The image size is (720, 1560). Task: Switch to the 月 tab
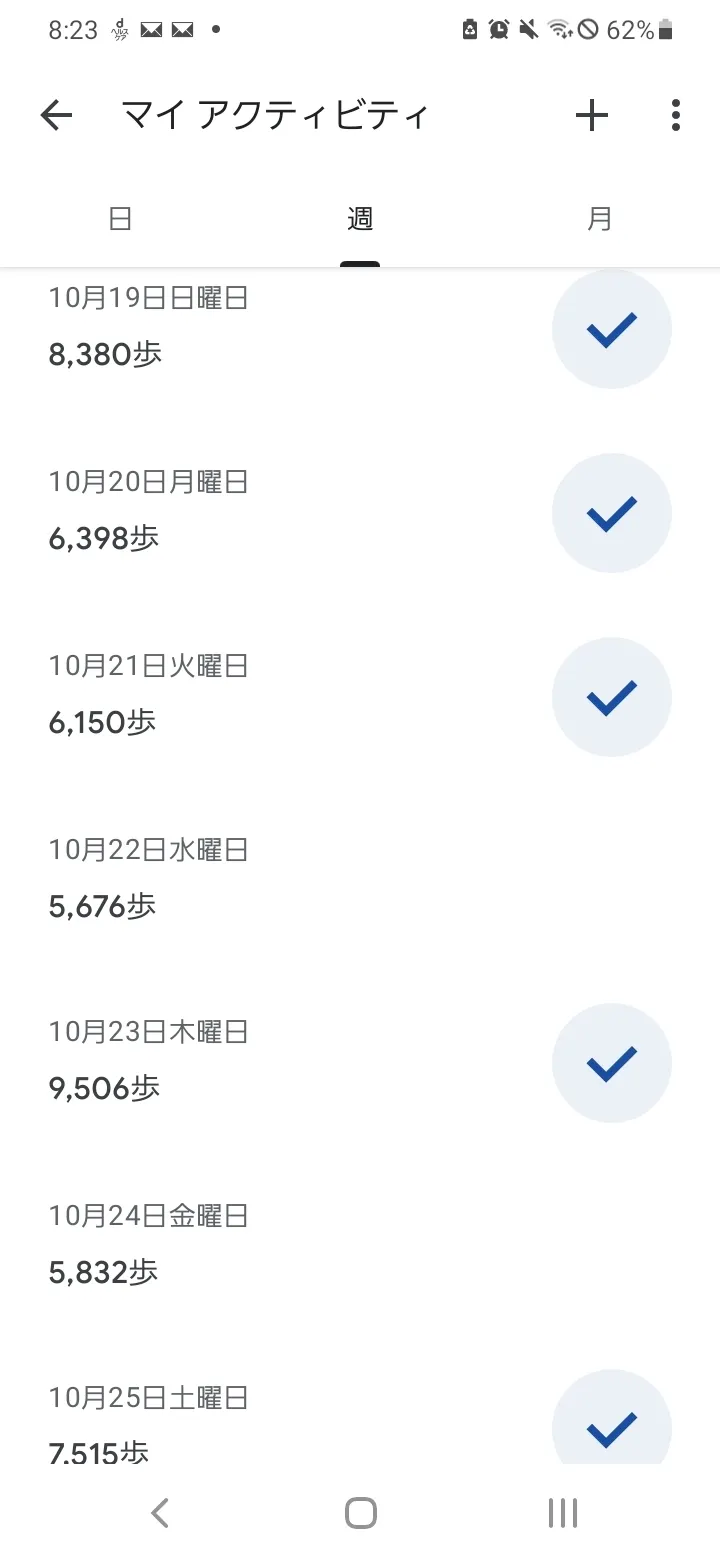point(599,219)
